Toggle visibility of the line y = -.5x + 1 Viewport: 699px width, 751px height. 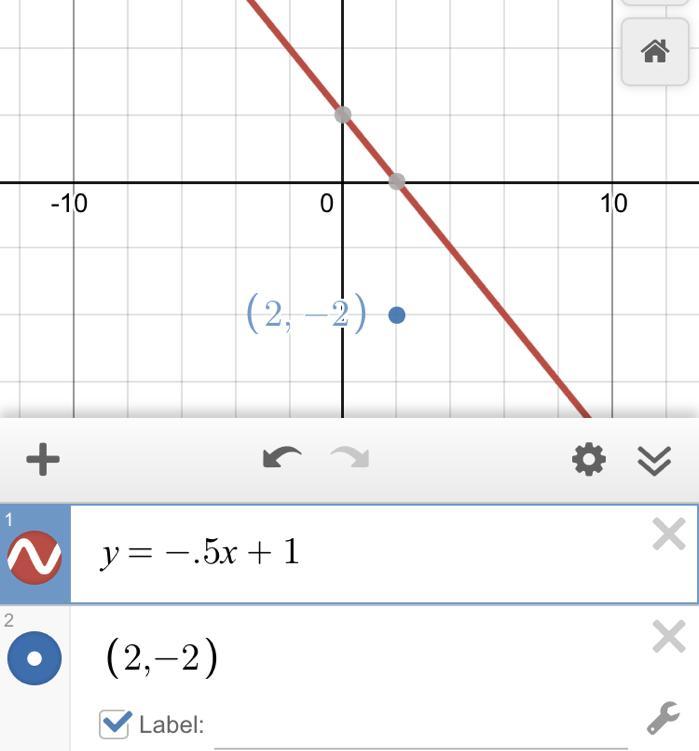pos(35,556)
